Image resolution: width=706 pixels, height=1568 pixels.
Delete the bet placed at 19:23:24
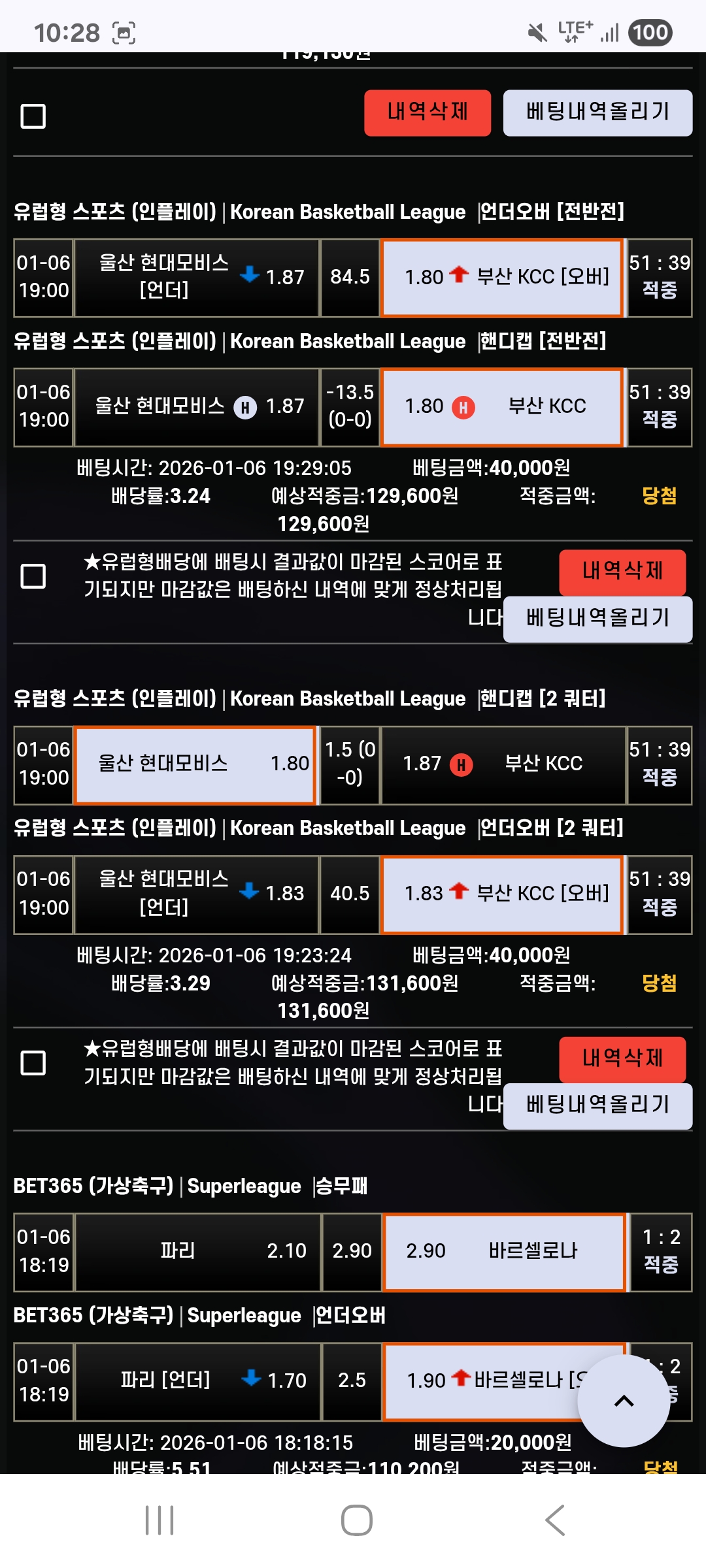622,1058
